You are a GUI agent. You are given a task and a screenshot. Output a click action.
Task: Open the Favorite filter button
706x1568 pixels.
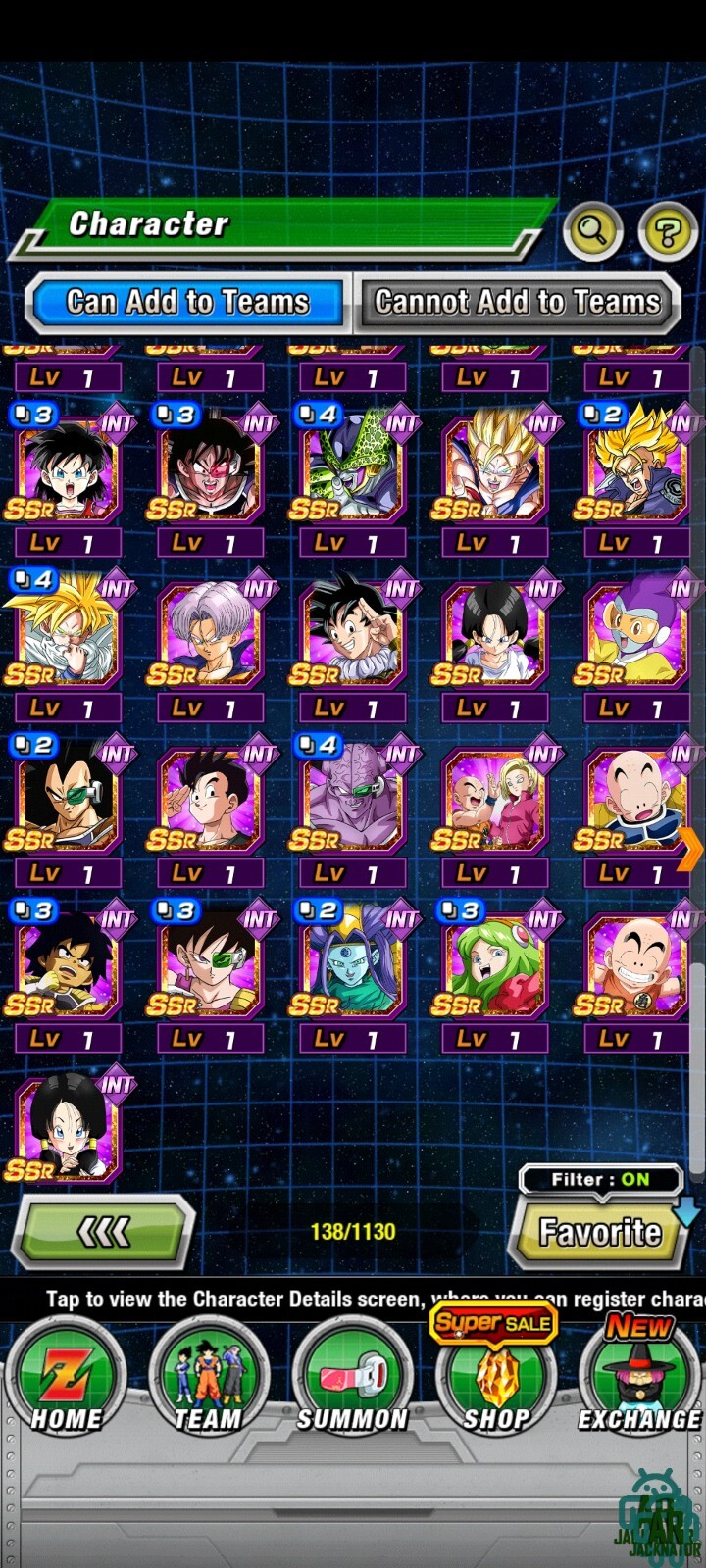click(x=599, y=1231)
